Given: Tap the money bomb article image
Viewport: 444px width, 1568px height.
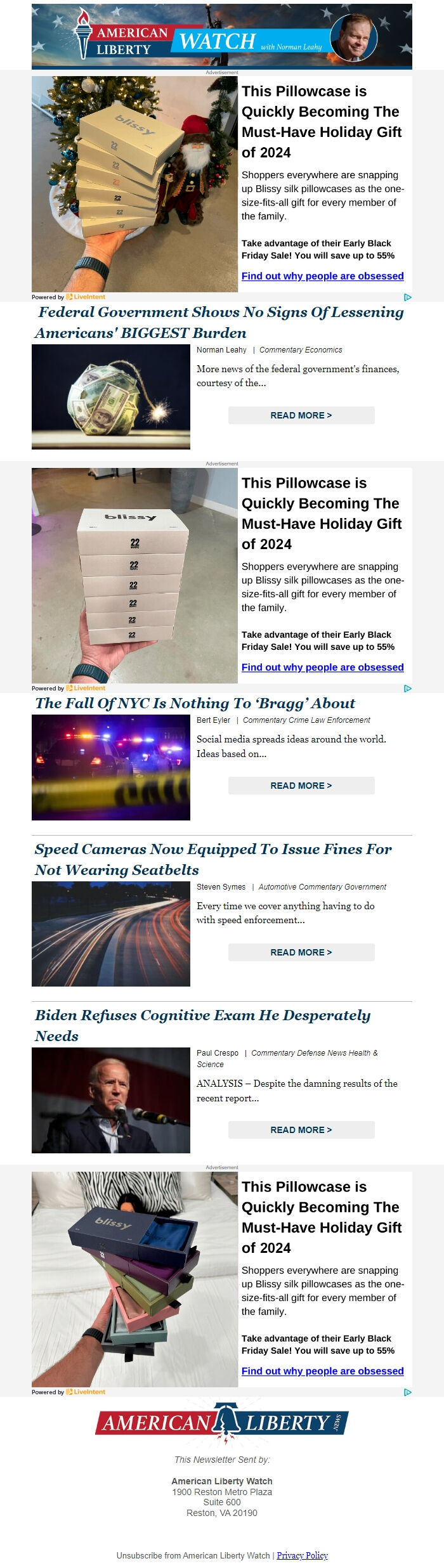Looking at the screenshot, I should [x=111, y=396].
